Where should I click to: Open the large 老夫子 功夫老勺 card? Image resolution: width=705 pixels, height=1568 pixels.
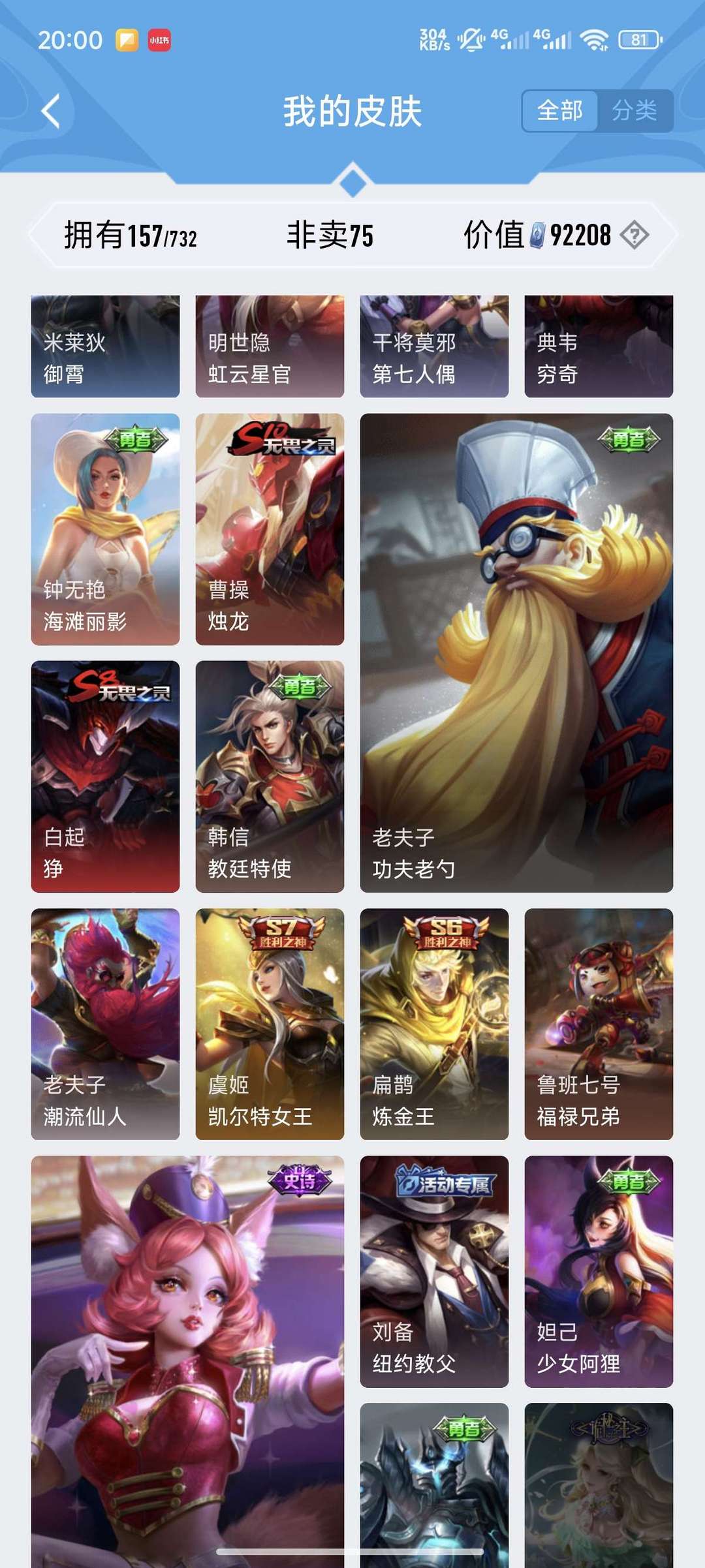(x=516, y=653)
